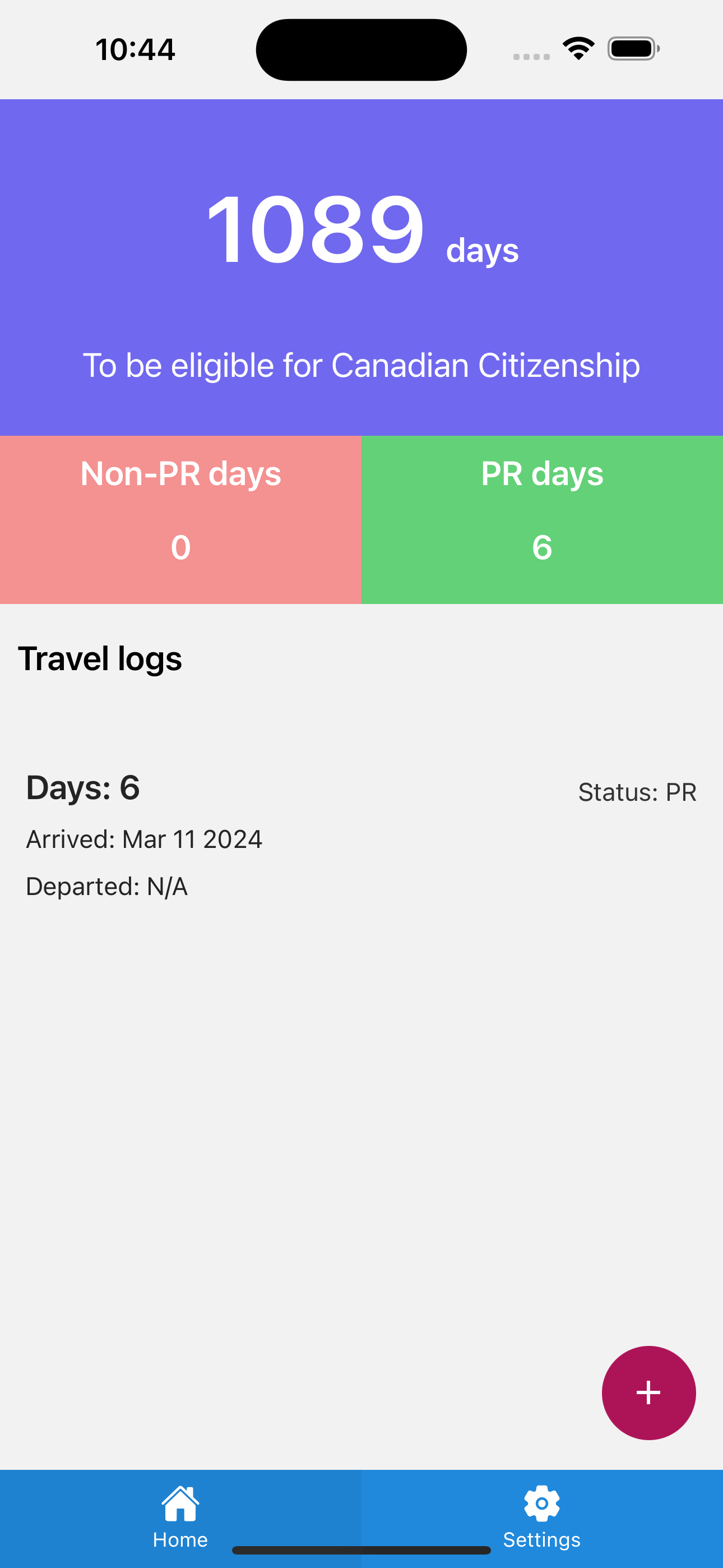The width and height of the screenshot is (723, 1568).
Task: Go to the Home tab
Action: click(180, 1518)
